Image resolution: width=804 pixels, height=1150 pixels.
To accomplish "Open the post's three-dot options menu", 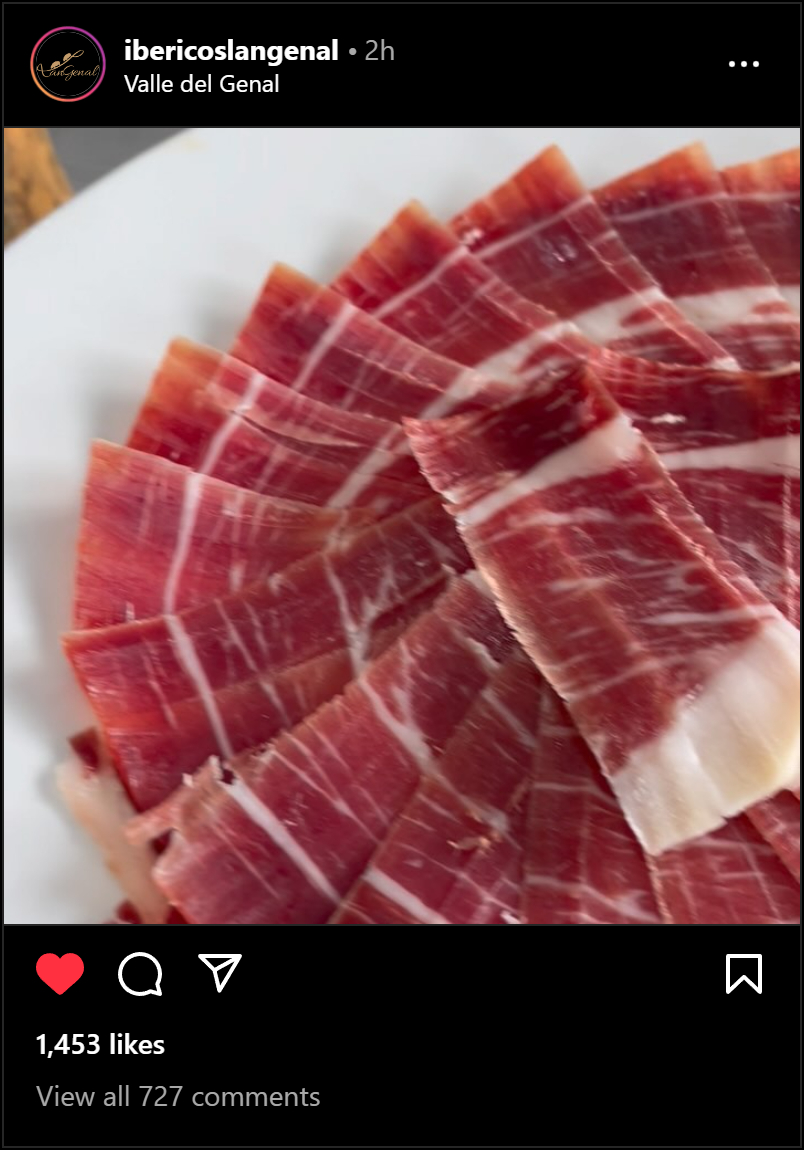I will click(743, 64).
